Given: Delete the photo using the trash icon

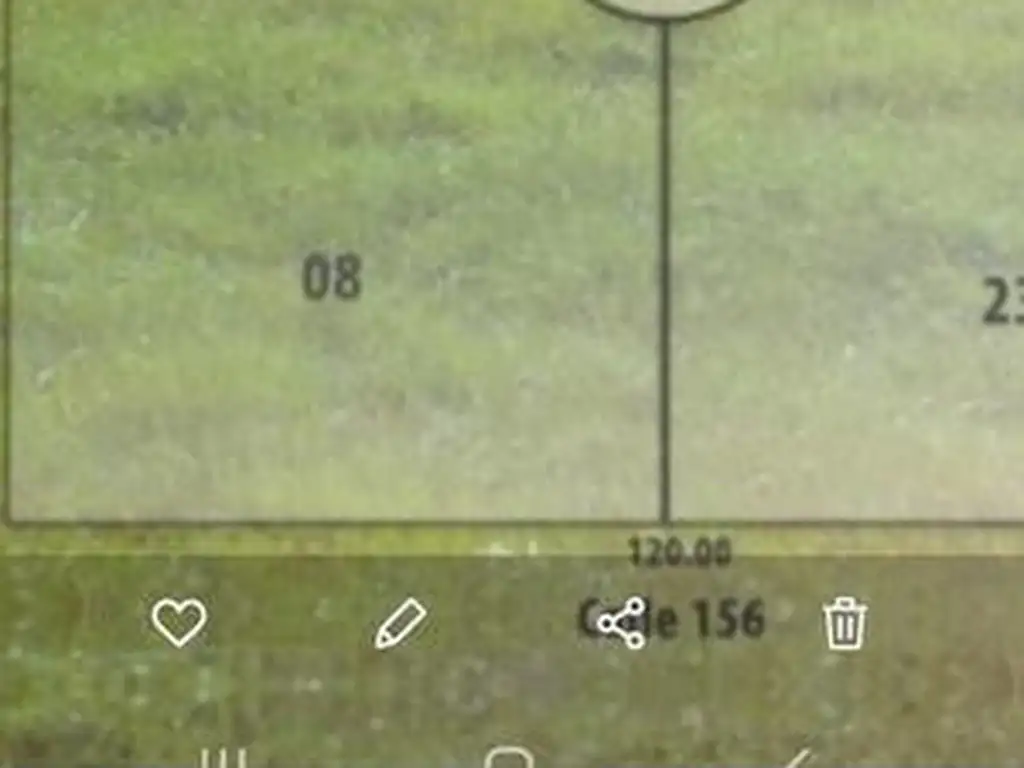Looking at the screenshot, I should (x=844, y=623).
